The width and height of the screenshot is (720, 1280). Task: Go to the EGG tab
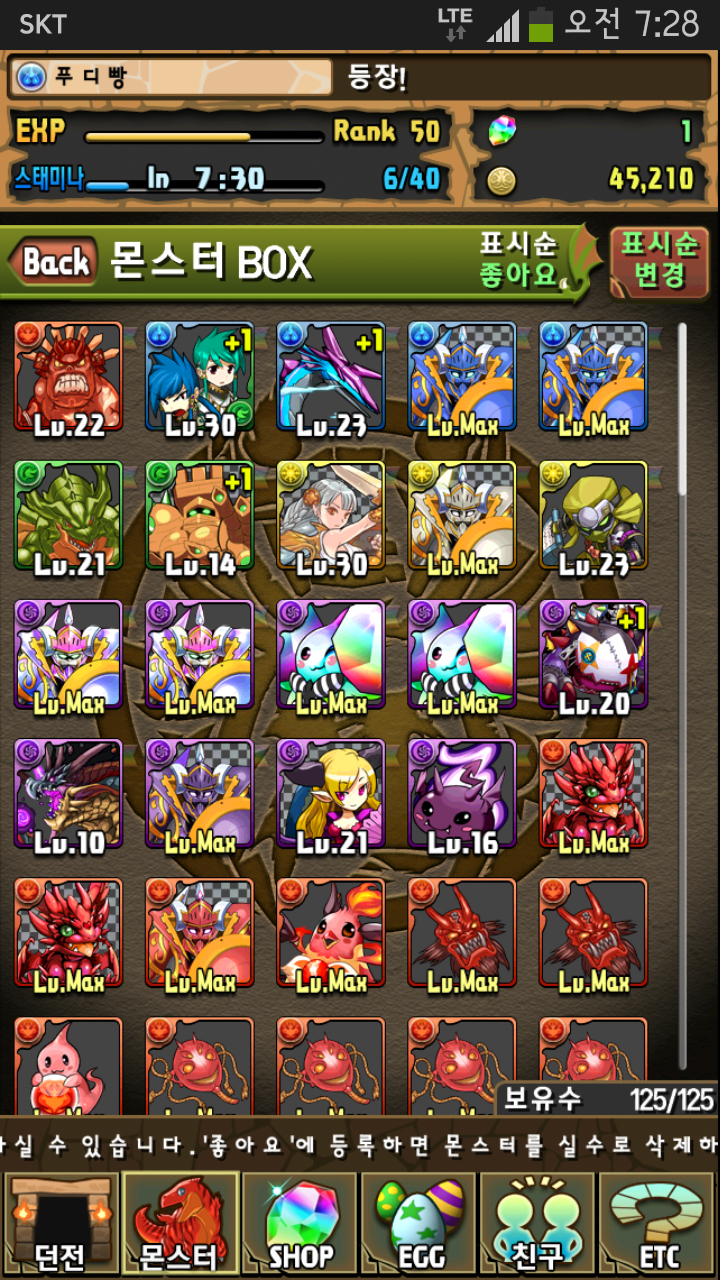[420, 1224]
